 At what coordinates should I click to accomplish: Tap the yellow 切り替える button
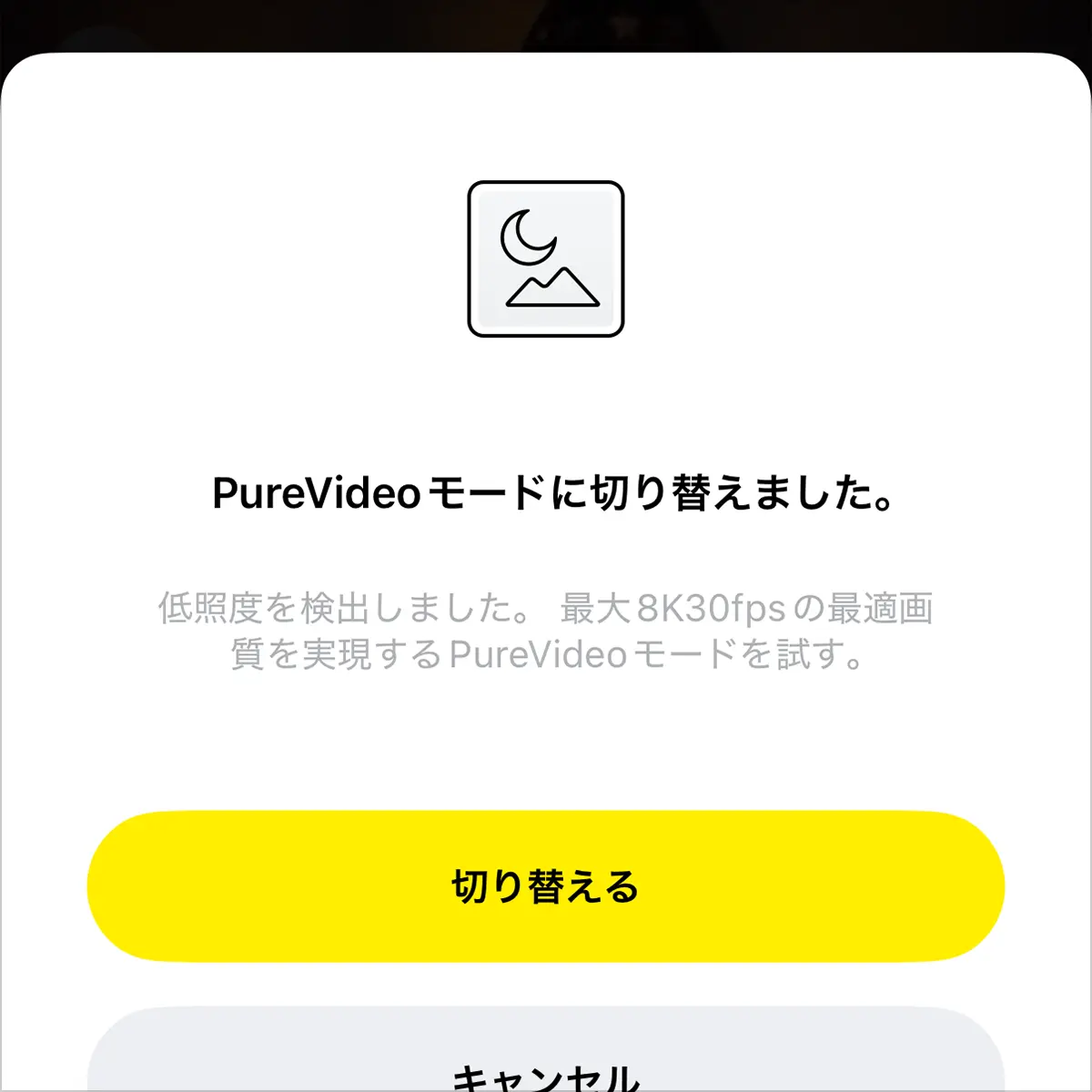coord(546,886)
